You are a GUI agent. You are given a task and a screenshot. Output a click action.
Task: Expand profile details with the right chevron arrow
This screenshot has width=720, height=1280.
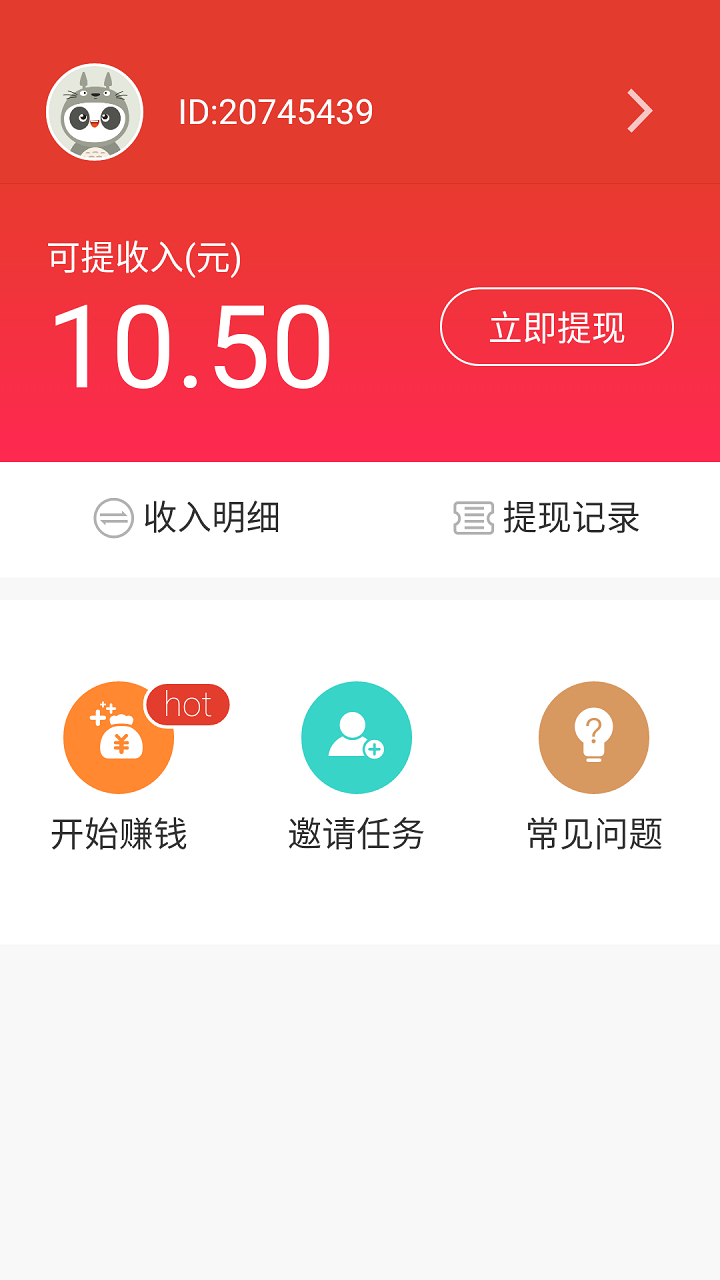[638, 110]
